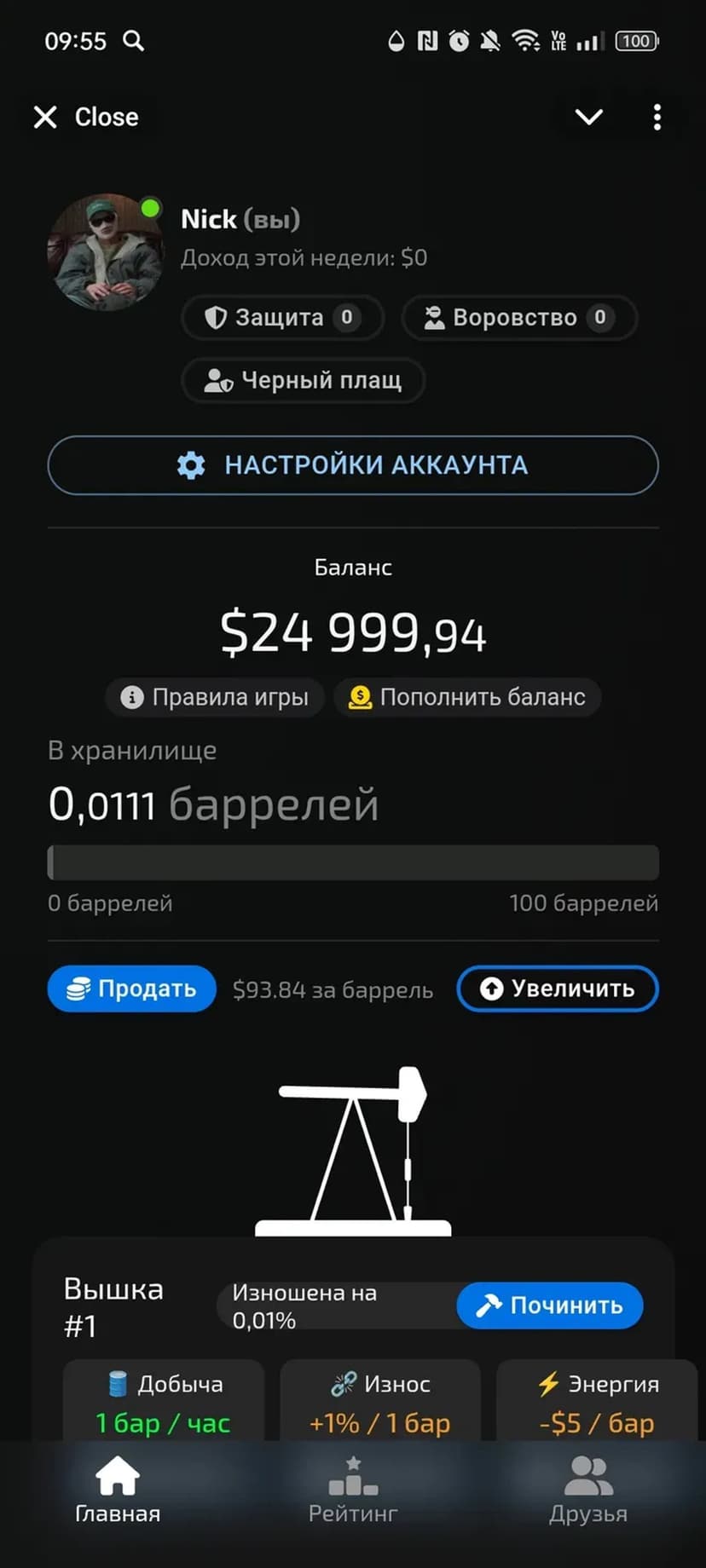Image resolution: width=706 pixels, height=1568 pixels.
Task: Open the Износ card
Action: point(380,1402)
